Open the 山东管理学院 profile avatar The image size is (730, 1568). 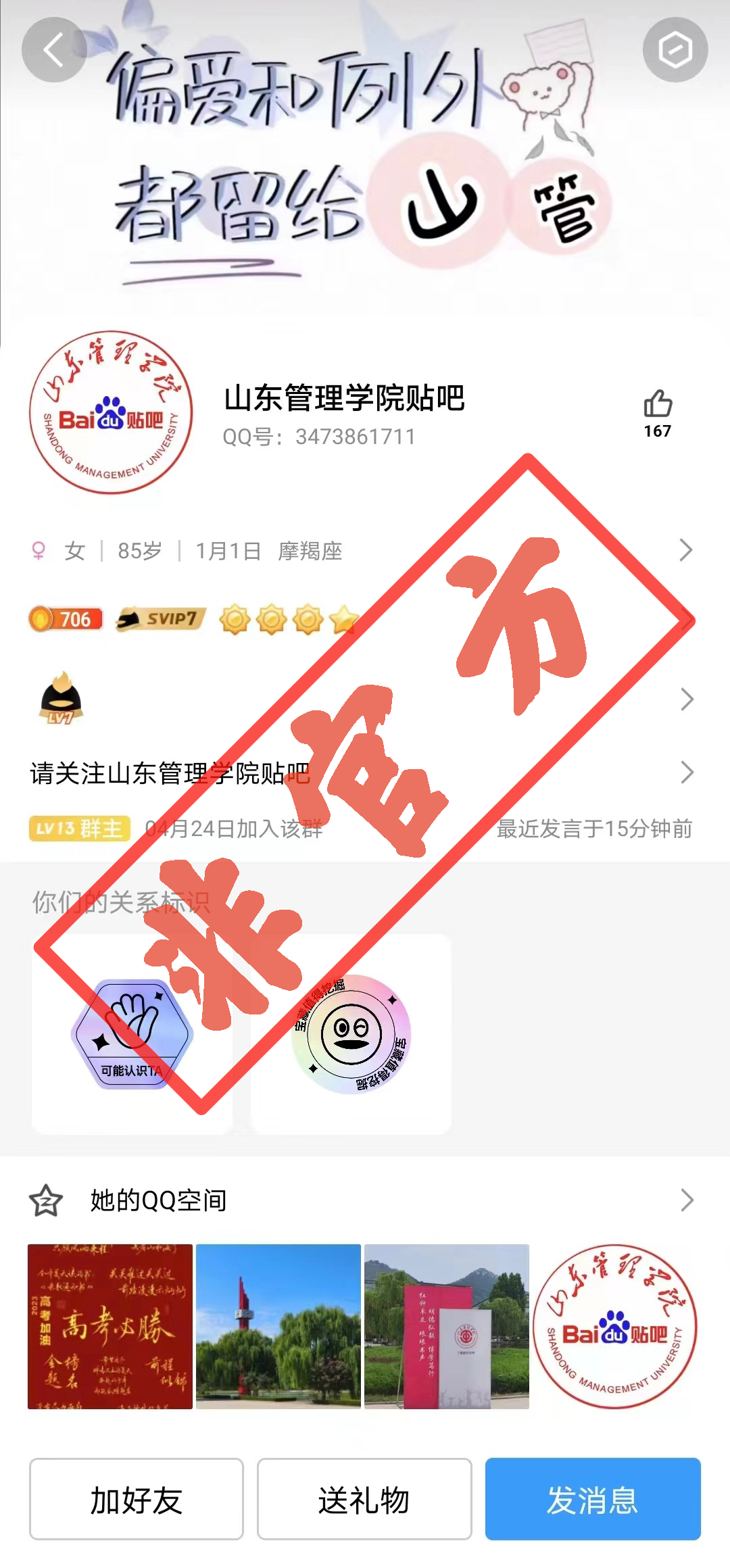click(x=111, y=412)
